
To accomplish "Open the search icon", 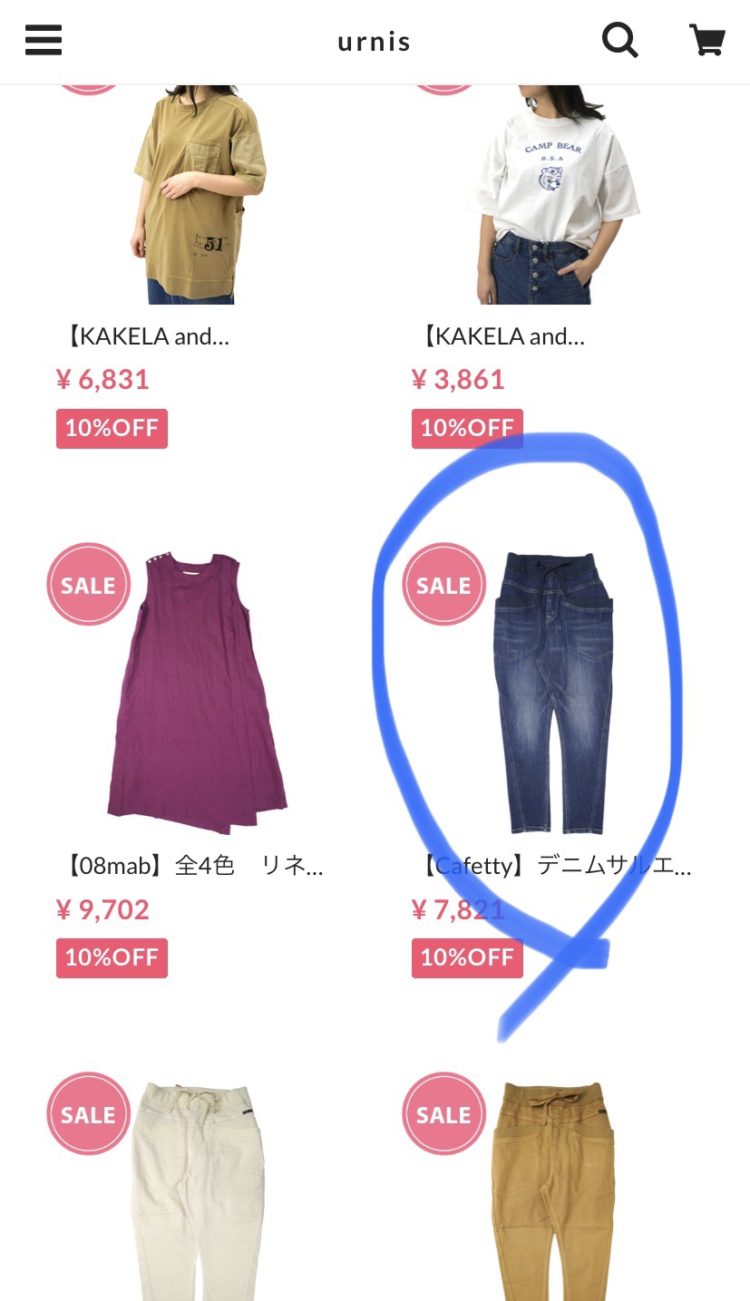I will point(619,41).
